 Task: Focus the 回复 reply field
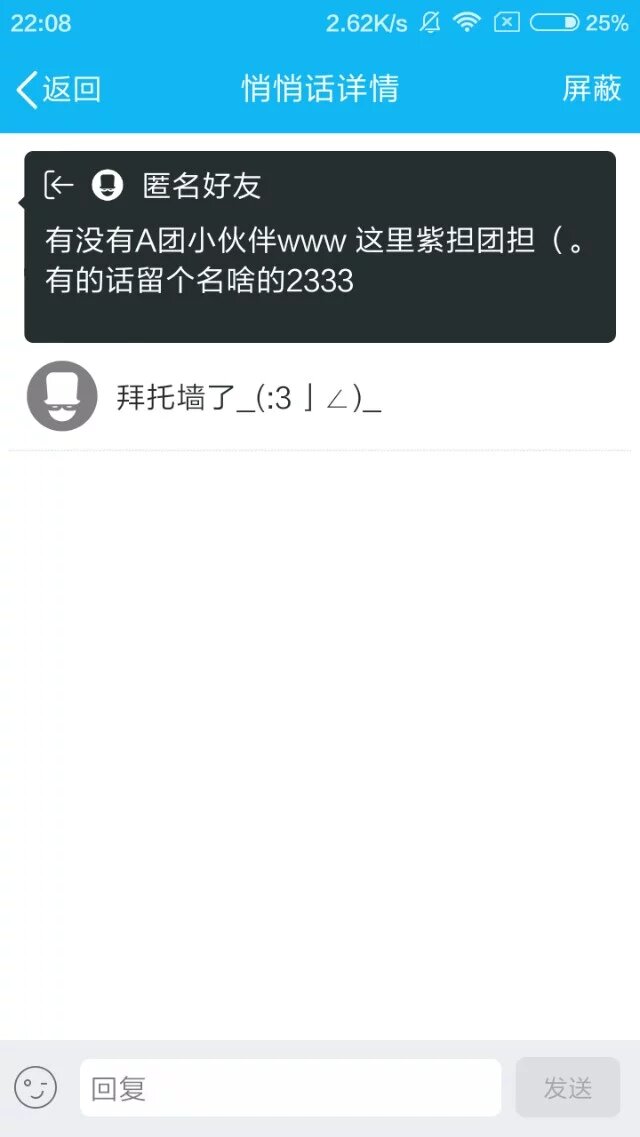(x=290, y=1088)
